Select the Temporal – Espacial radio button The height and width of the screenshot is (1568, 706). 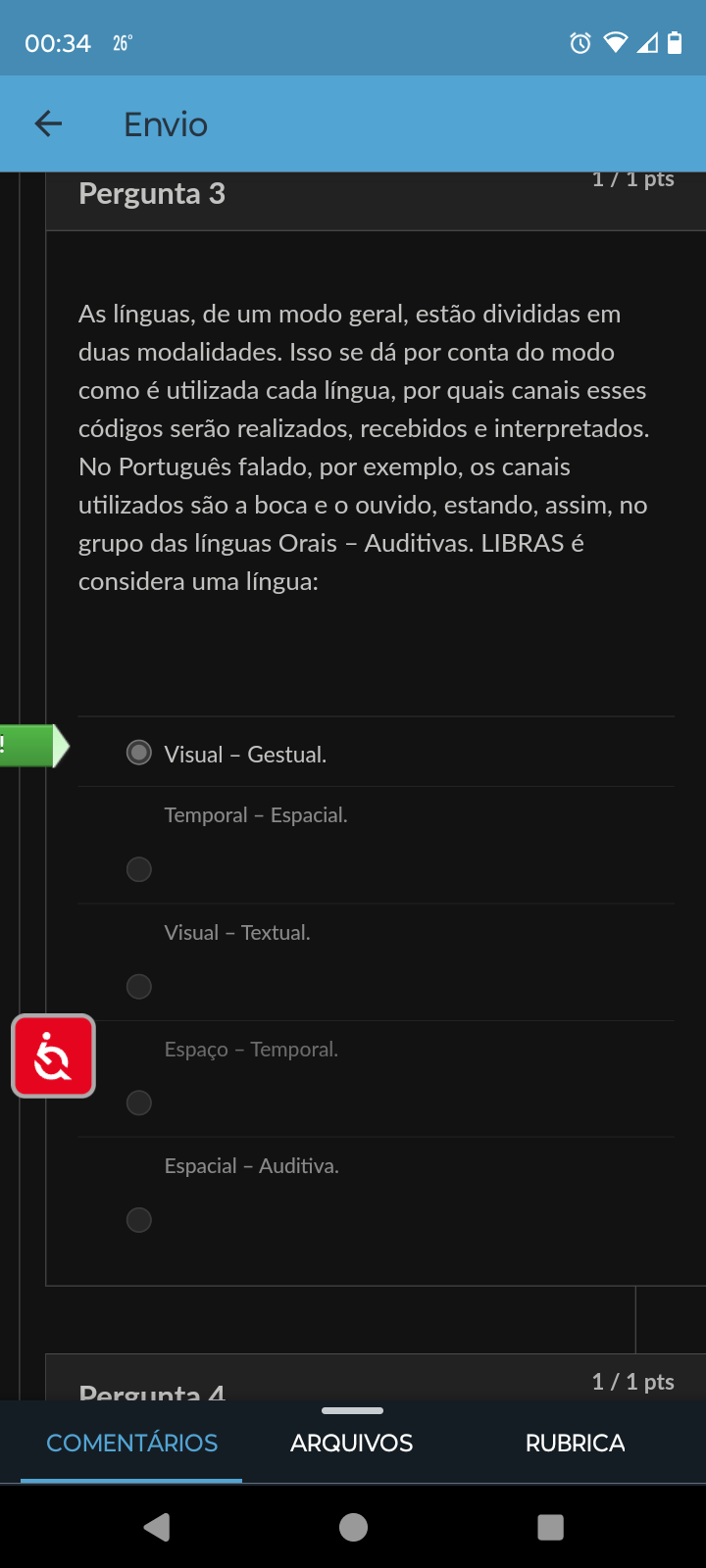[139, 869]
